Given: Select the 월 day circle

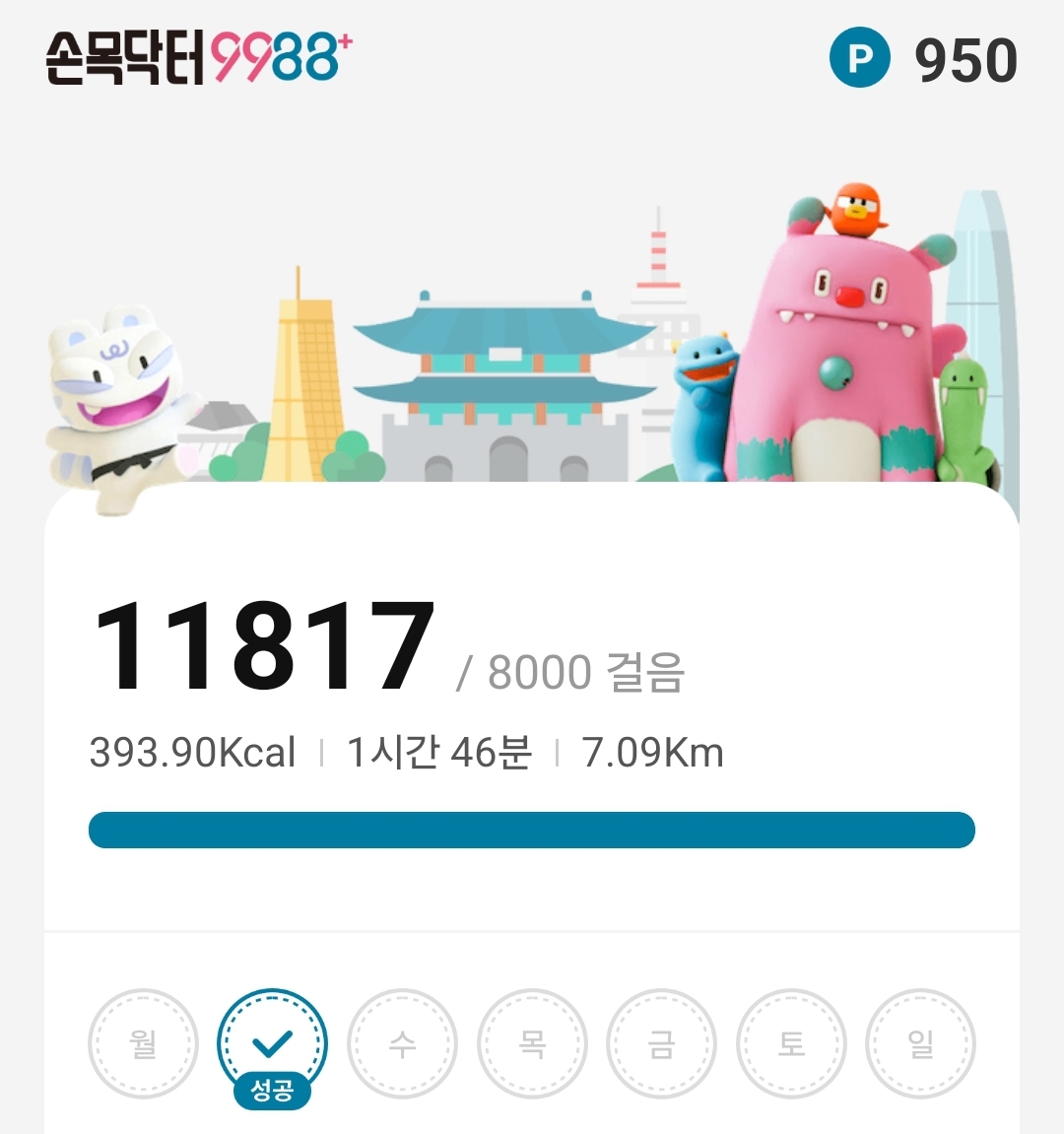Looking at the screenshot, I should (x=143, y=1043).
